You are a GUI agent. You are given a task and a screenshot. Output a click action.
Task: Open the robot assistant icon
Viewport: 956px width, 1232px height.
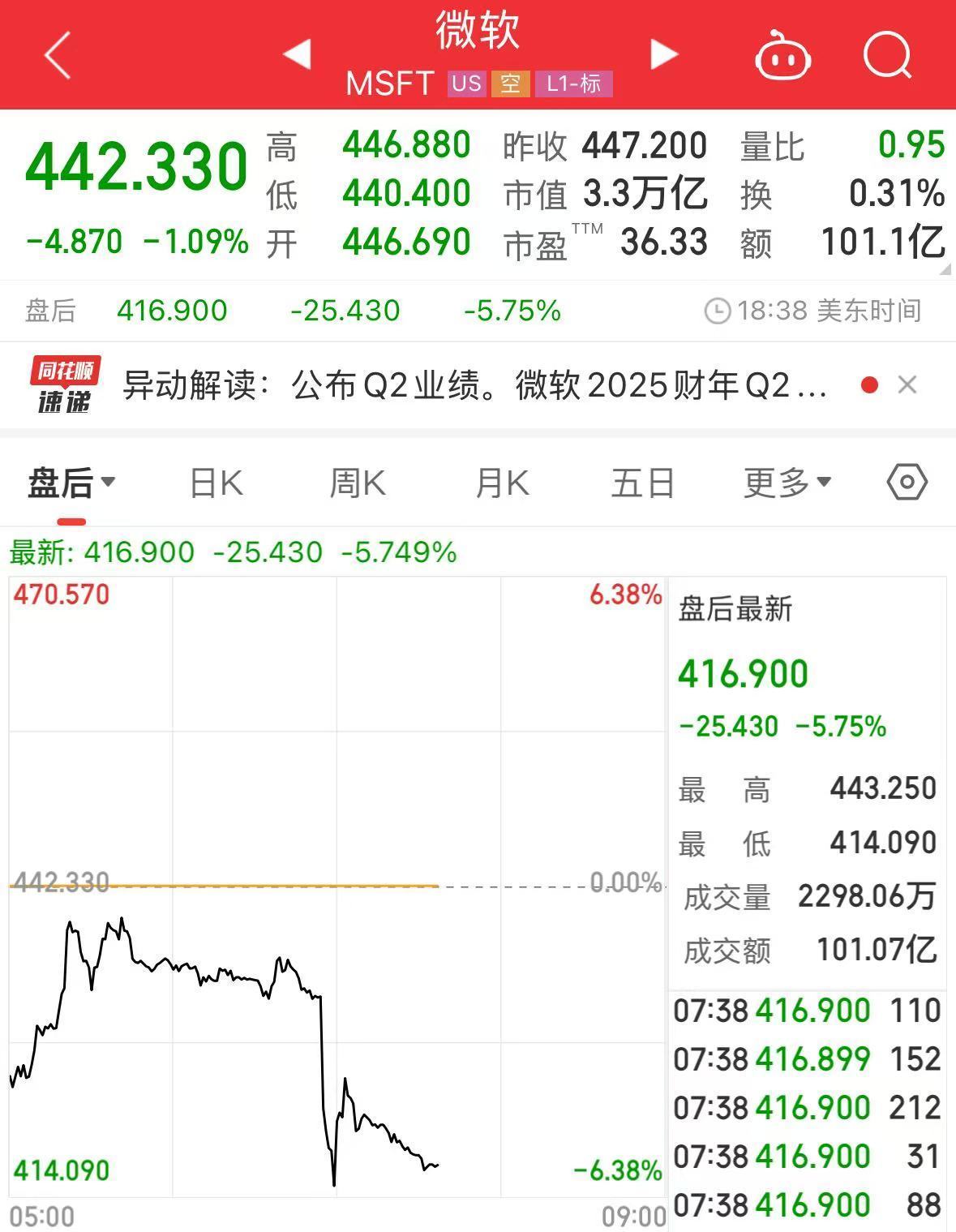point(782,57)
